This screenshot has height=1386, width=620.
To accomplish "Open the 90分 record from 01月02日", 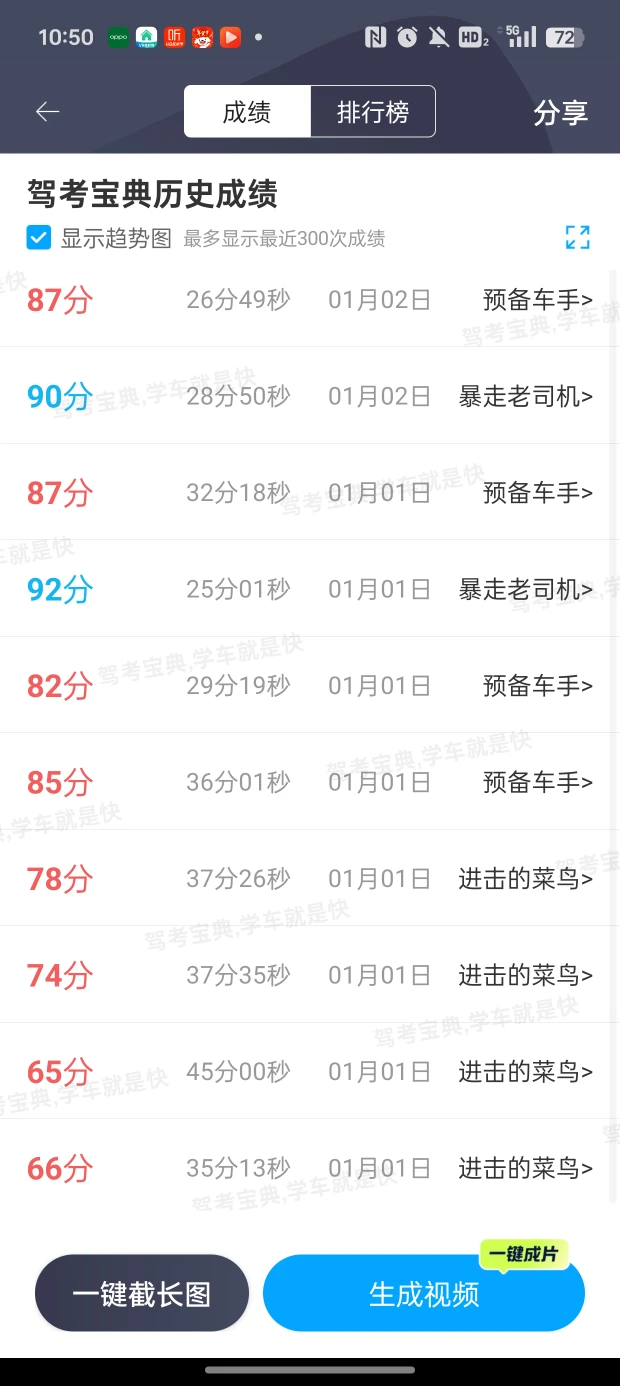I will click(x=310, y=396).
